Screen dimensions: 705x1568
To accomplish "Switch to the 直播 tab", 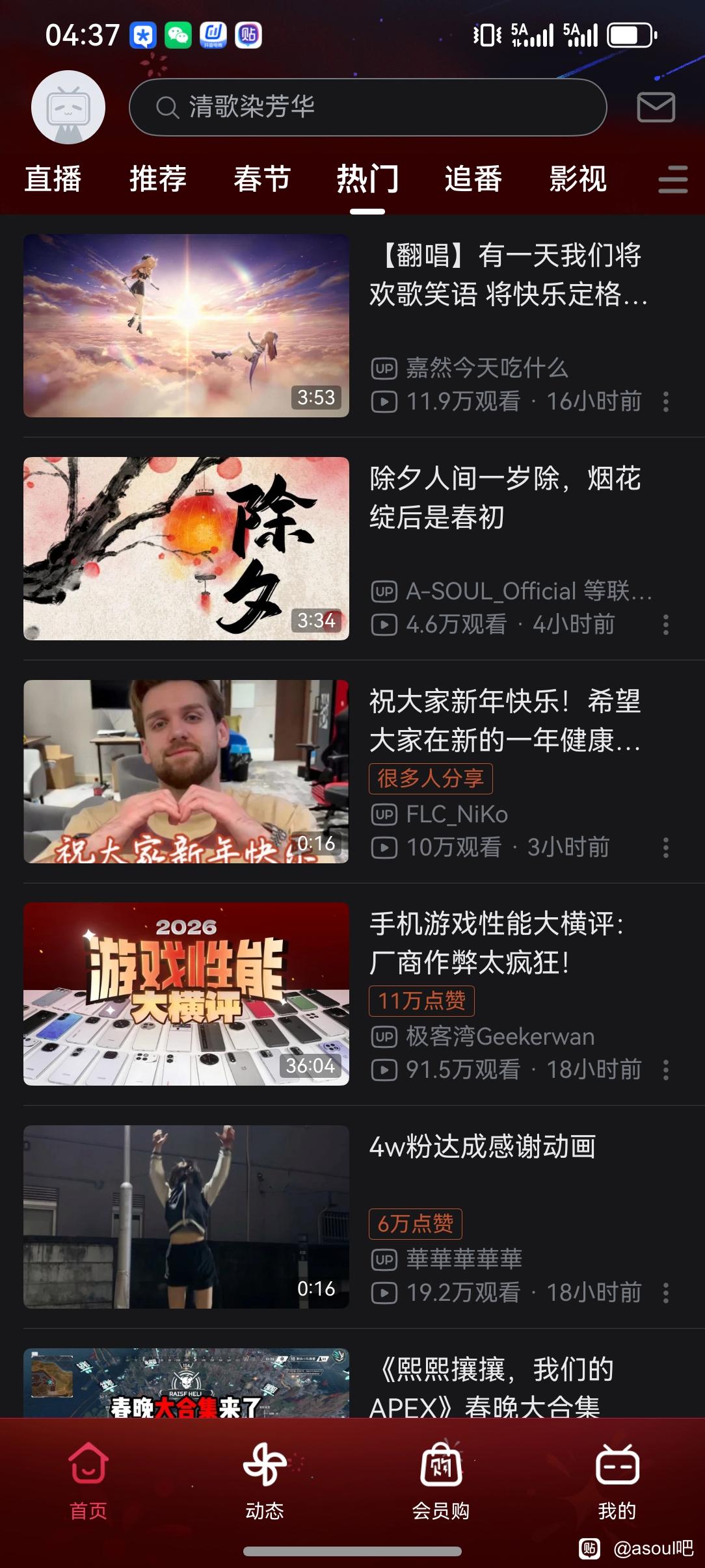I will coord(53,179).
